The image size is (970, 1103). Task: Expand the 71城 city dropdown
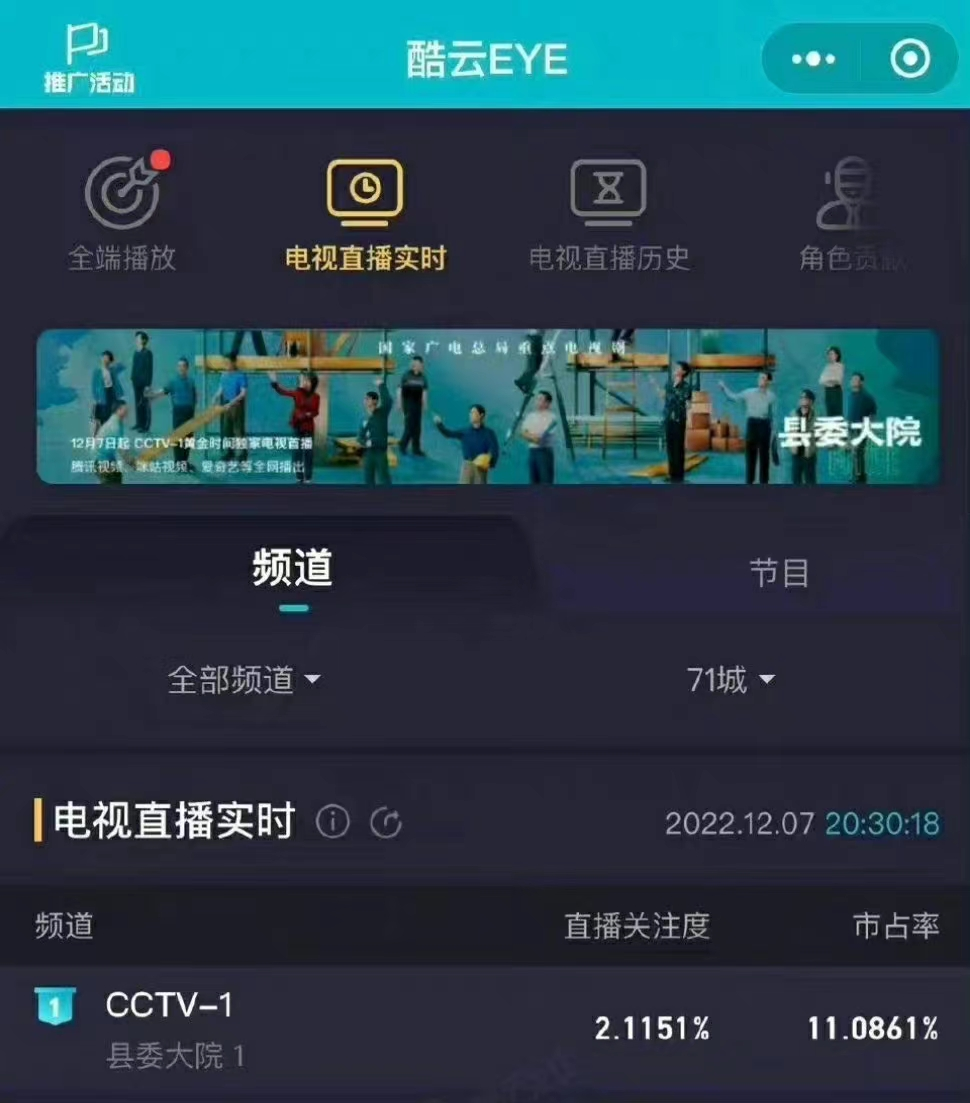731,681
